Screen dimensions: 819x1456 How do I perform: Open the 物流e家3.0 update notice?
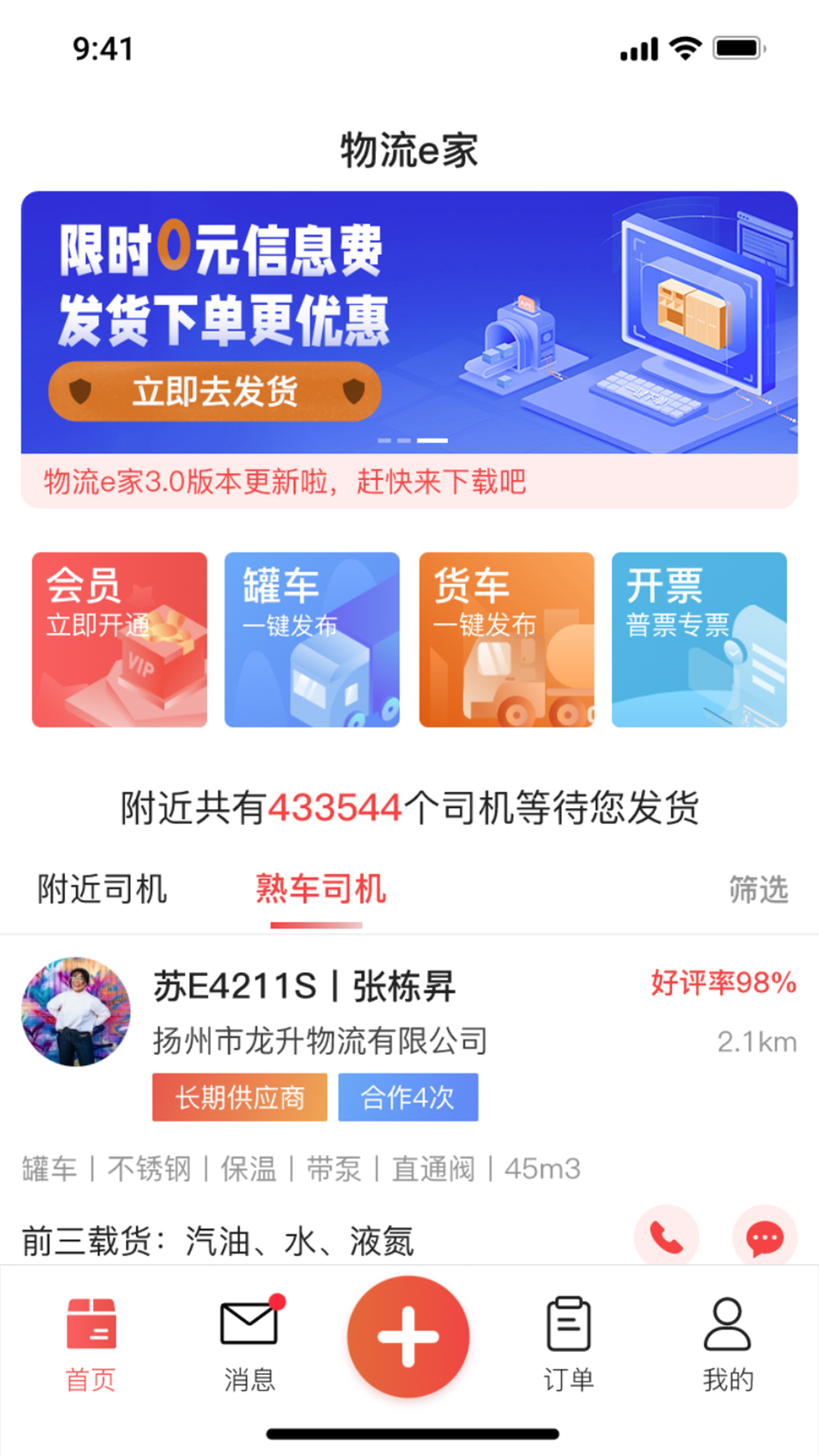tap(285, 482)
